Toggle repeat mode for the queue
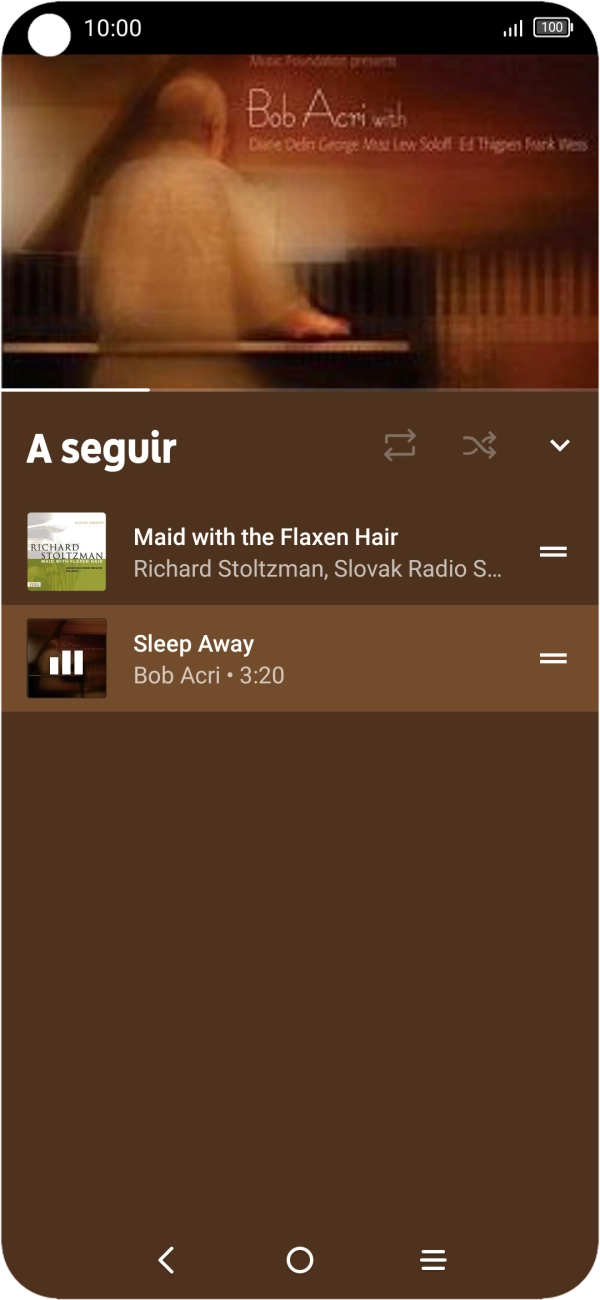This screenshot has width=600, height=1300. click(400, 446)
